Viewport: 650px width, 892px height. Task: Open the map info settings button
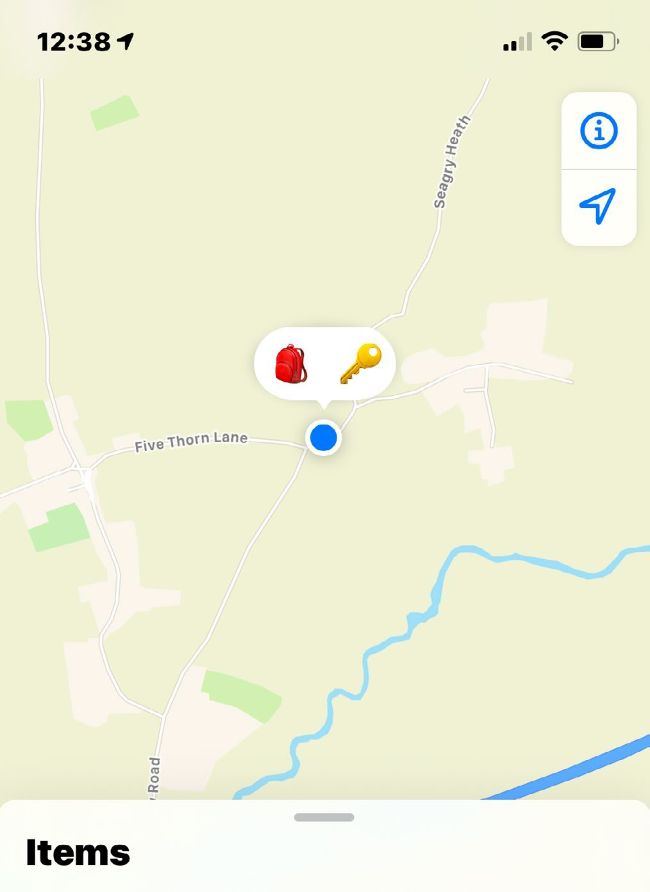point(599,131)
